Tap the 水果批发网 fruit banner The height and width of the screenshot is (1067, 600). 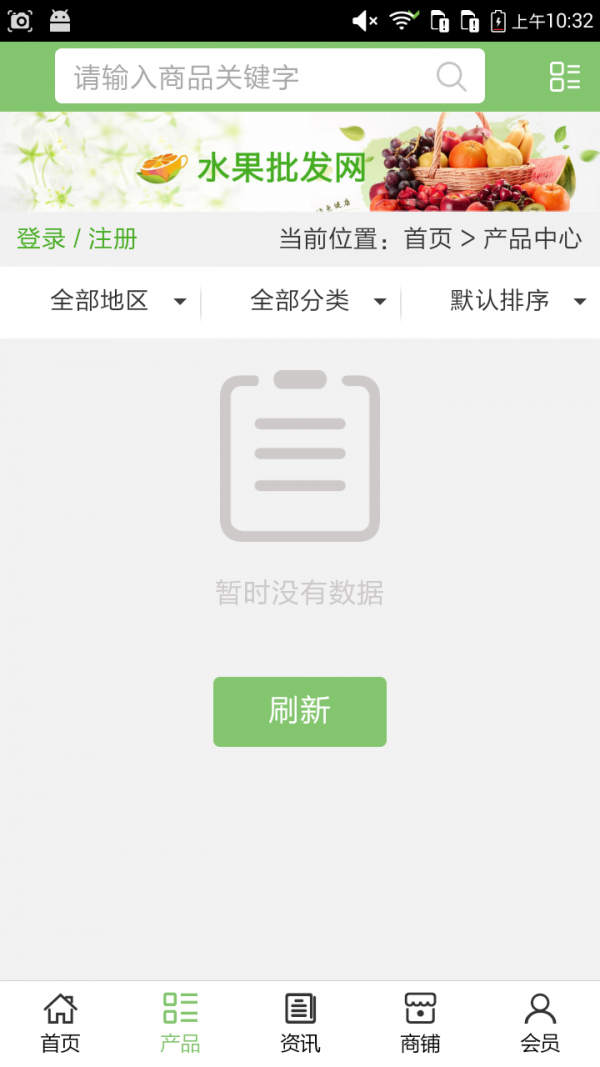(x=300, y=161)
